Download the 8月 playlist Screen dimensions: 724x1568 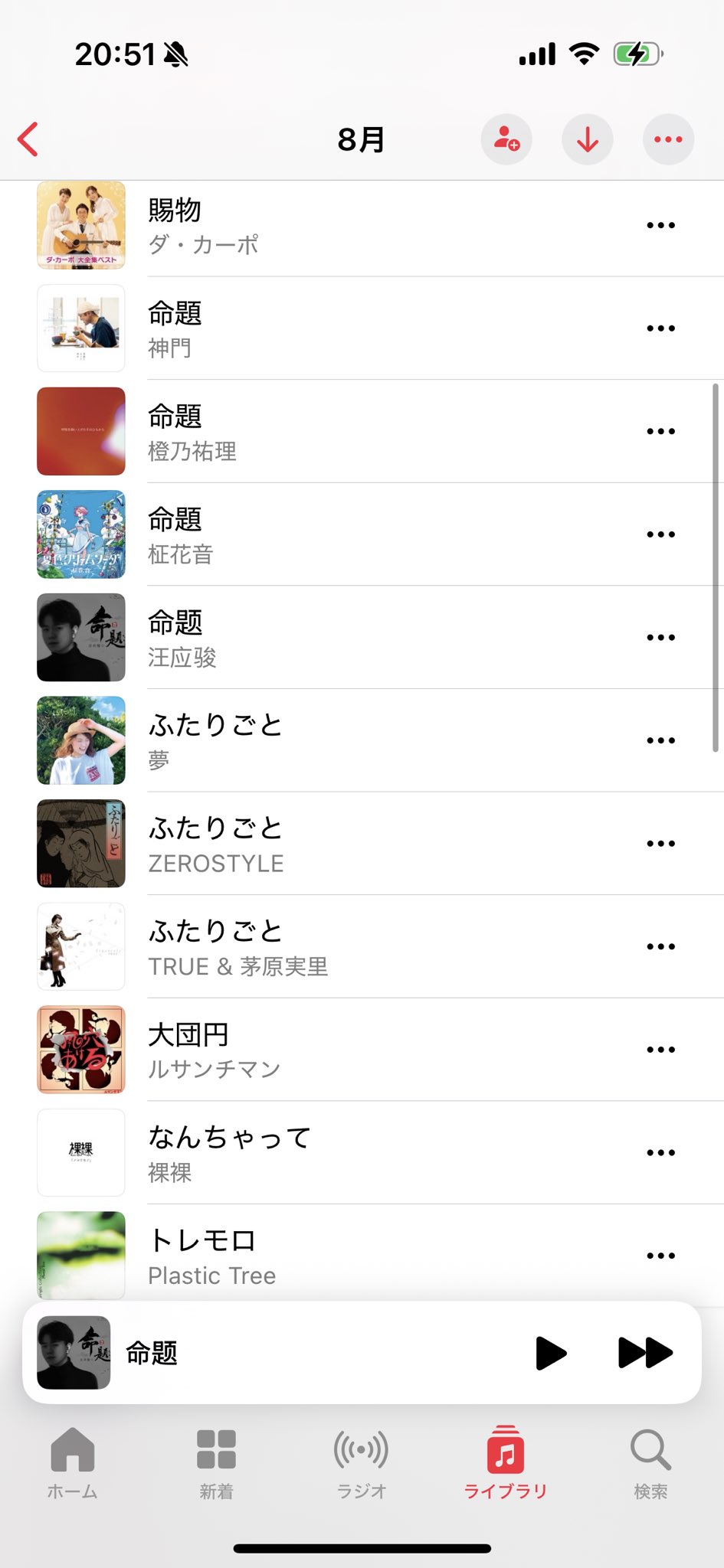pos(588,139)
